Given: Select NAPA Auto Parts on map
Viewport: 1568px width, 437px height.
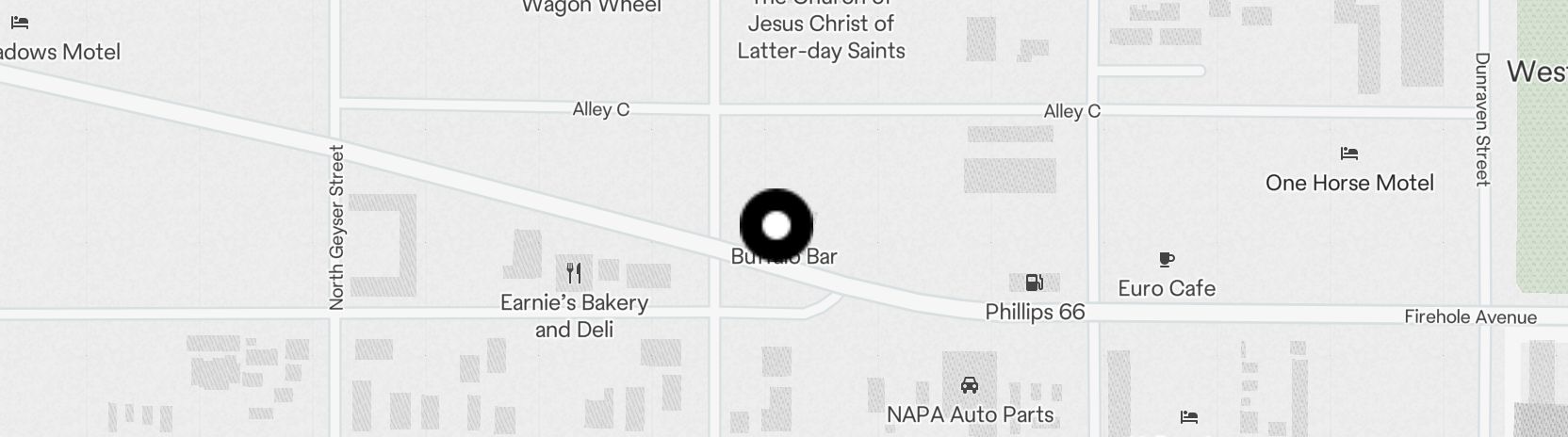Looking at the screenshot, I should [x=969, y=385].
